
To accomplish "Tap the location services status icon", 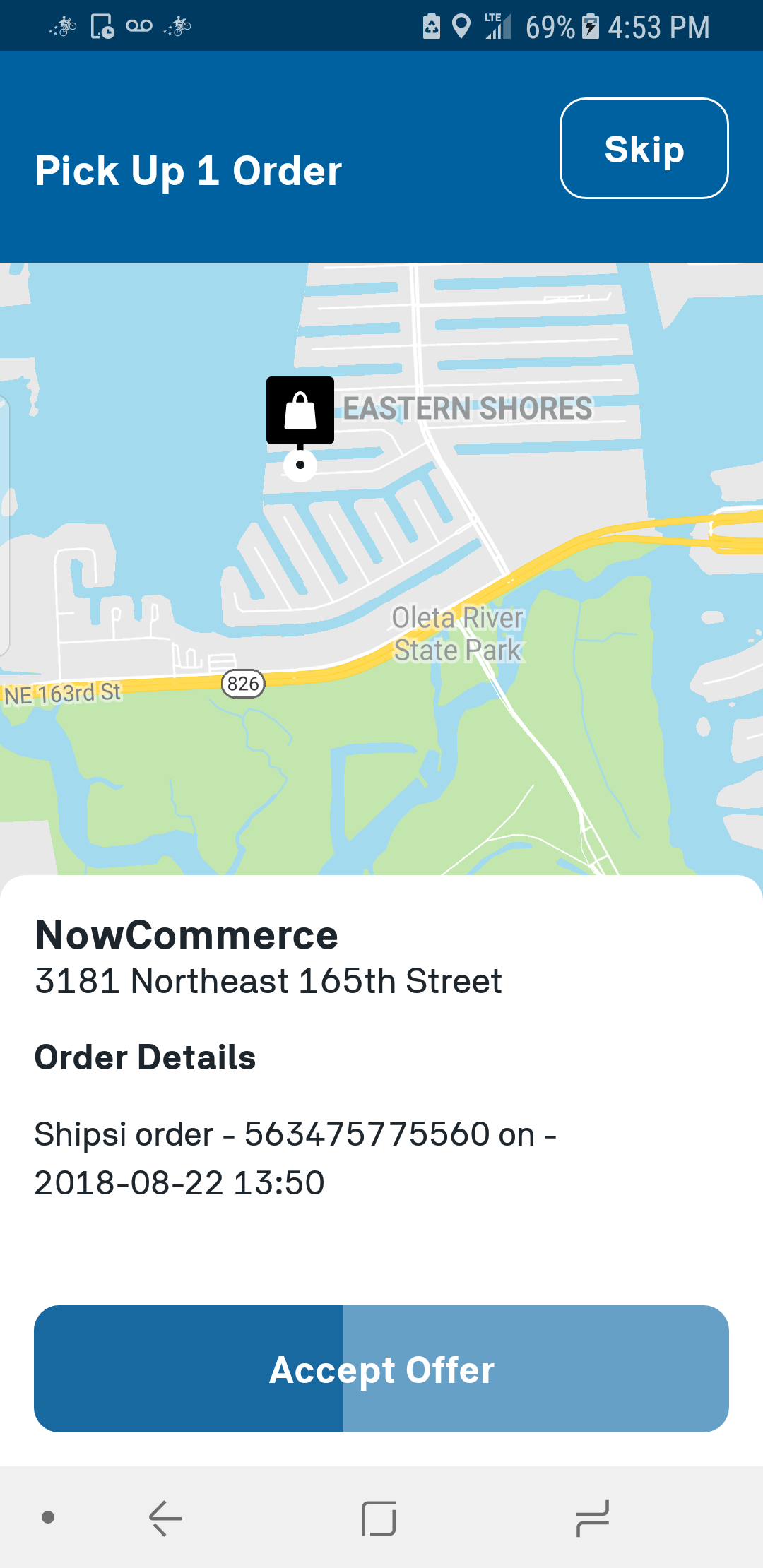I will (462, 25).
